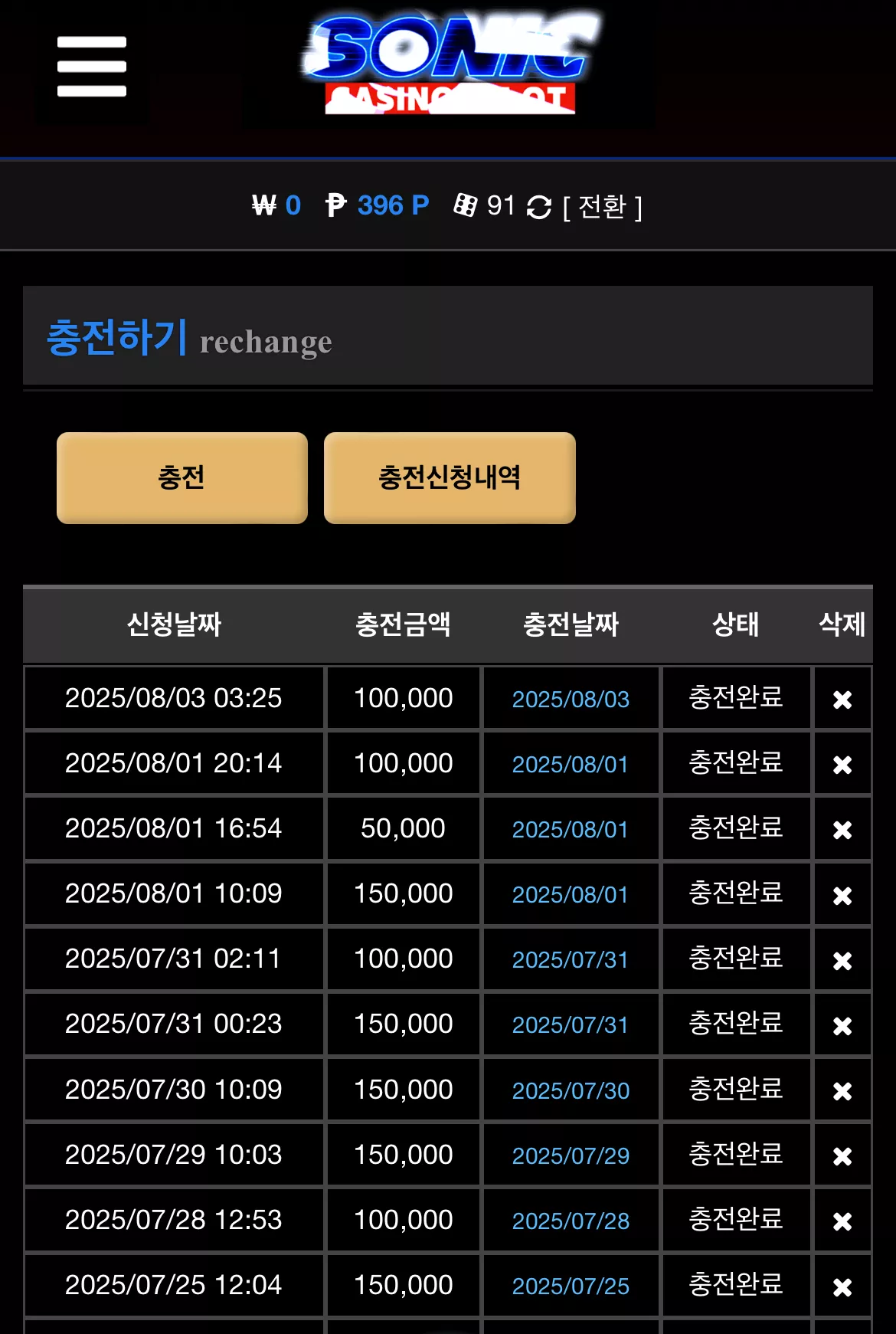
Task: Delete the 2025/08/03 03:25 record
Action: pyautogui.click(x=842, y=700)
